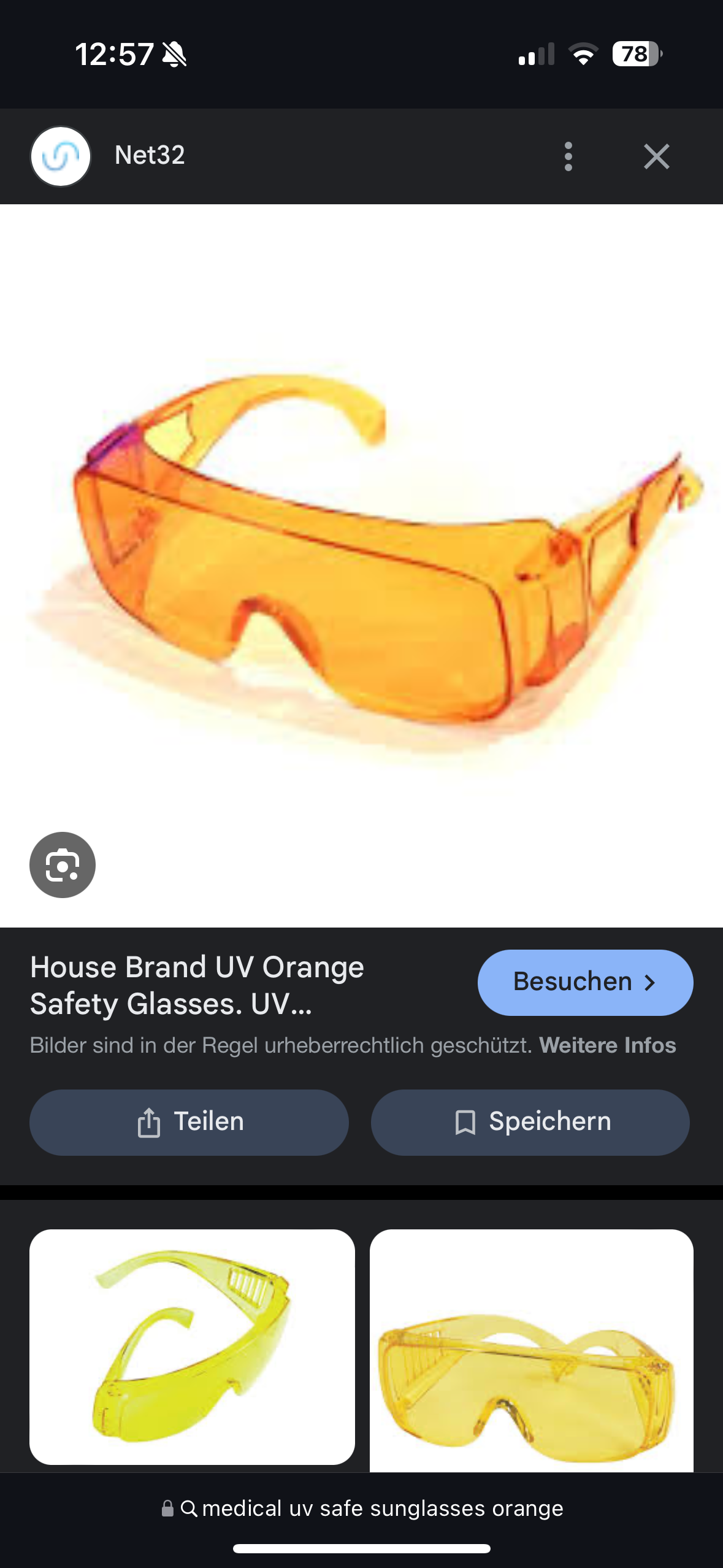Save the image with Speichern
The width and height of the screenshot is (723, 1568).
[x=530, y=1122]
